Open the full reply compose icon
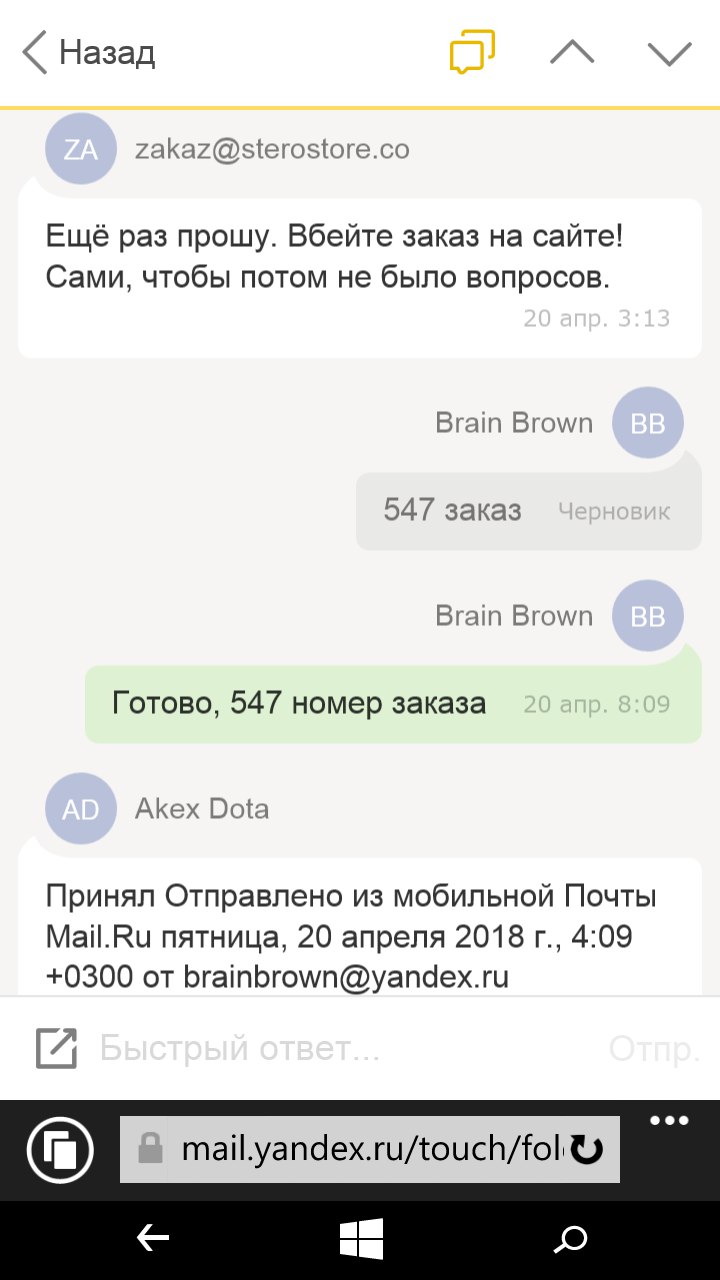 (56, 1048)
